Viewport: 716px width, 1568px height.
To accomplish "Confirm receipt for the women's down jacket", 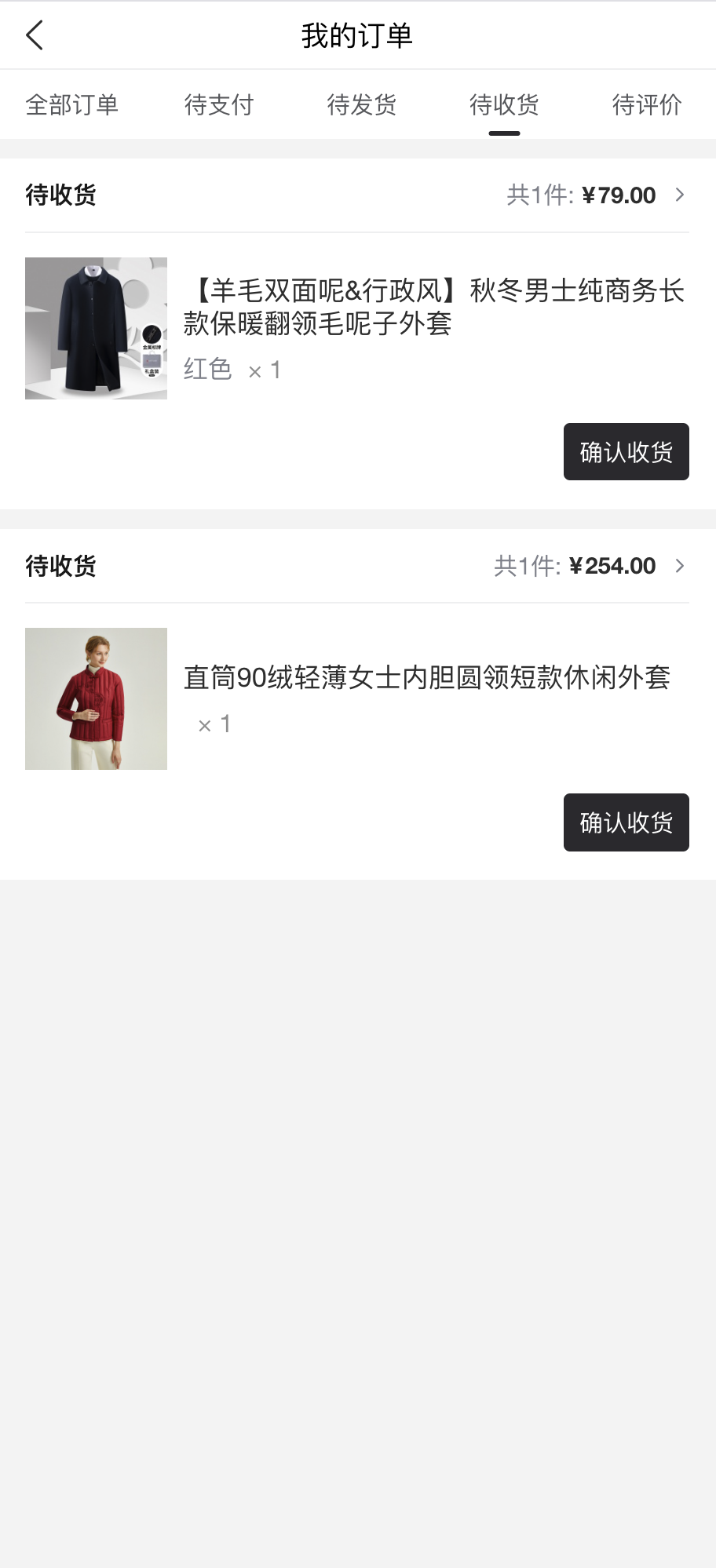I will (x=626, y=822).
